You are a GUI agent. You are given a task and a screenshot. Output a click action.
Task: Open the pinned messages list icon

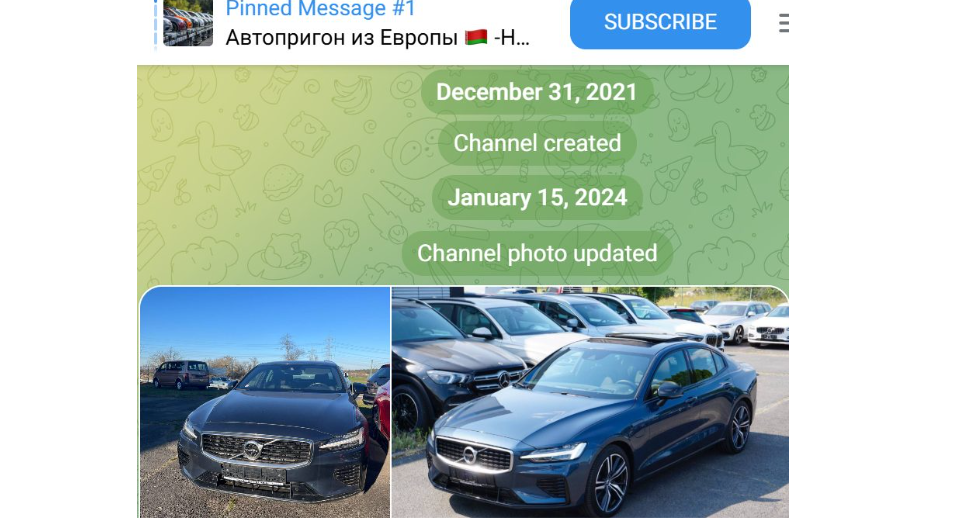pos(782,22)
